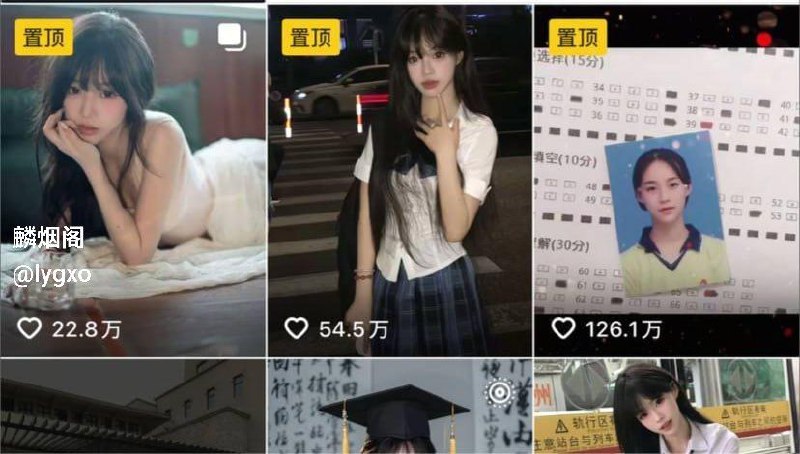Open the video showing a grey building
Screen dimensions: 800x454
(133, 406)
